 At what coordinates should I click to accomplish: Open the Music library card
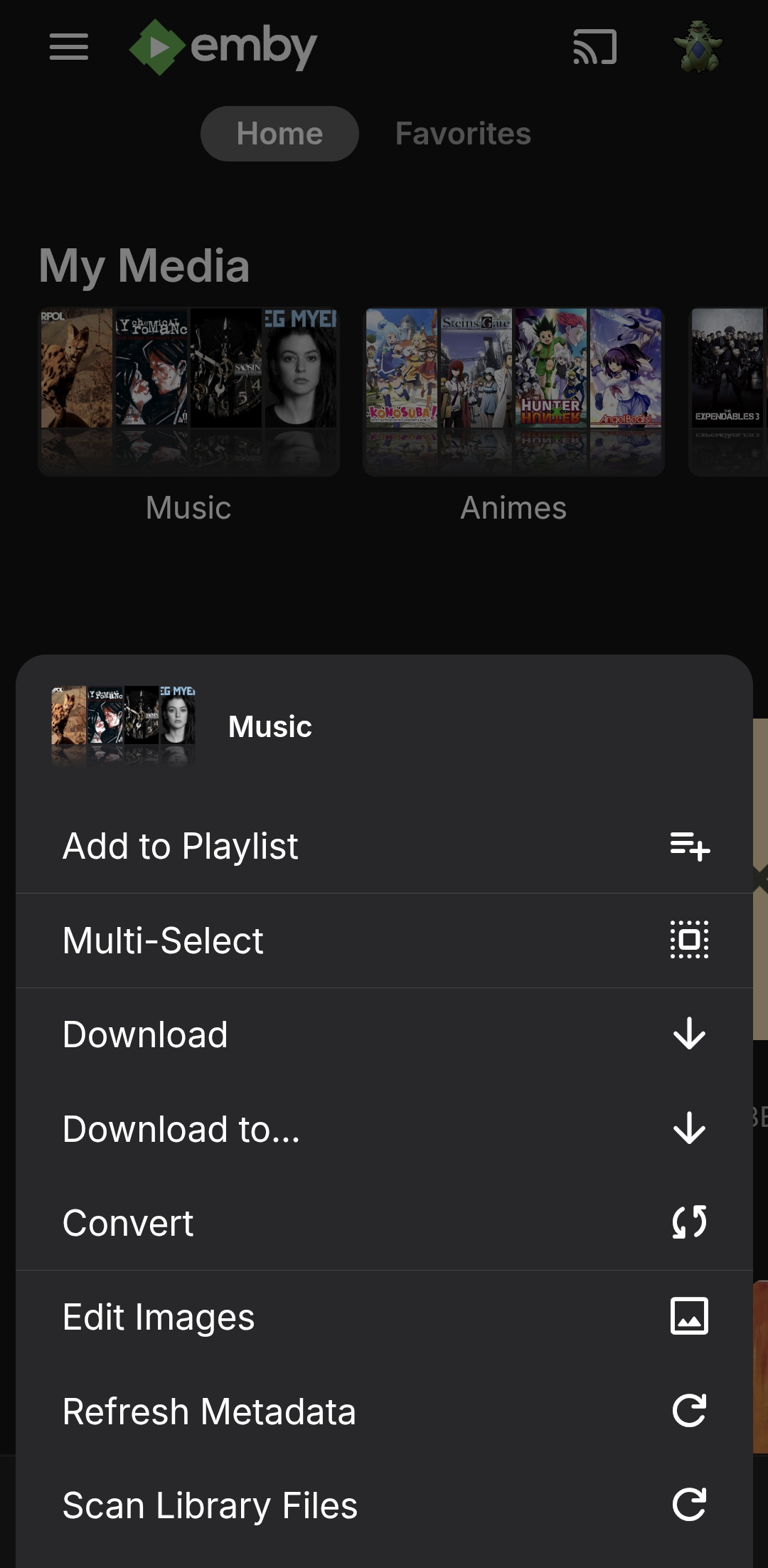pyautogui.click(x=188, y=392)
